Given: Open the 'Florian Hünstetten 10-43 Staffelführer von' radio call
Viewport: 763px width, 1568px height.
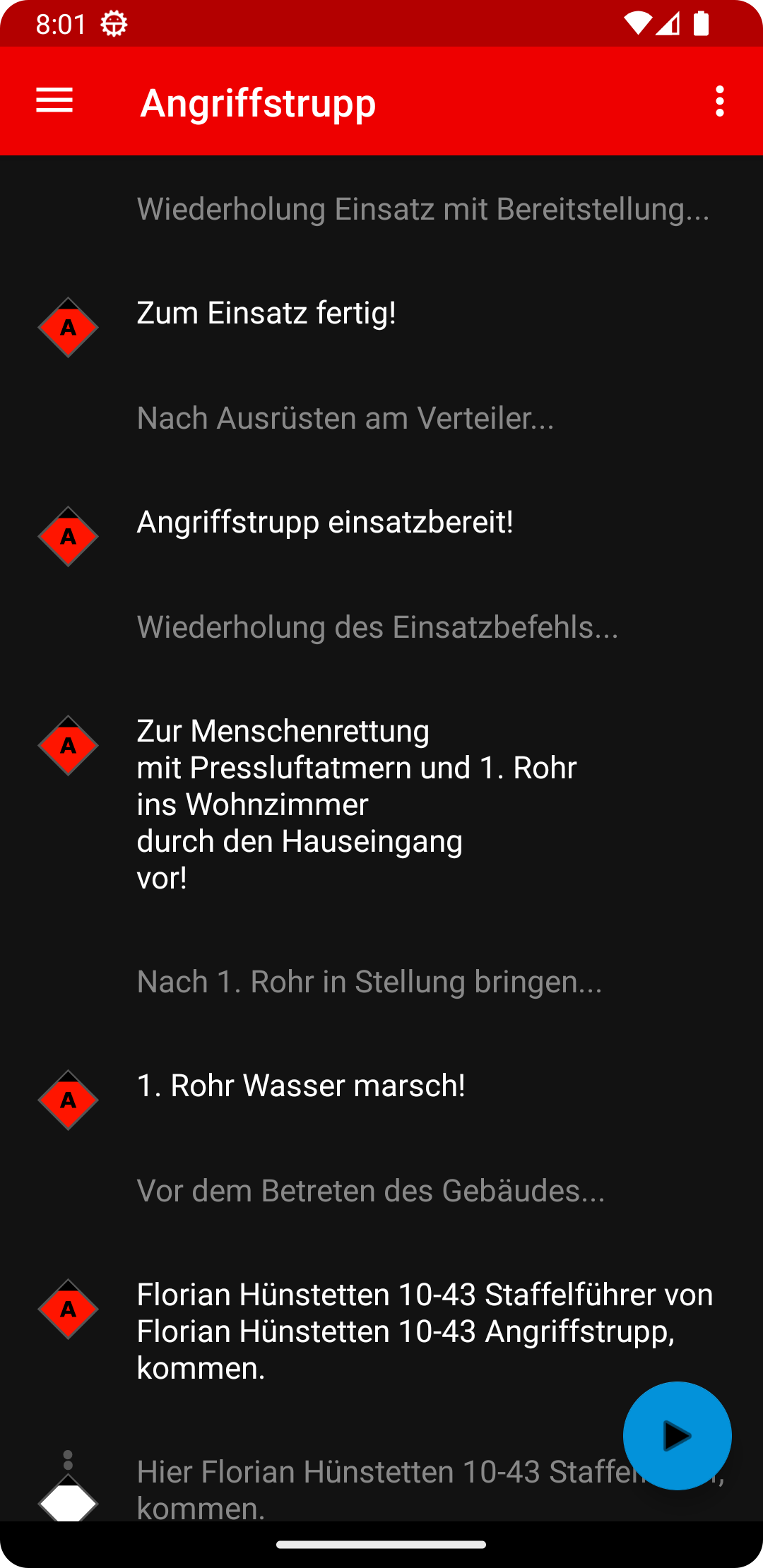Looking at the screenshot, I should (x=424, y=1331).
